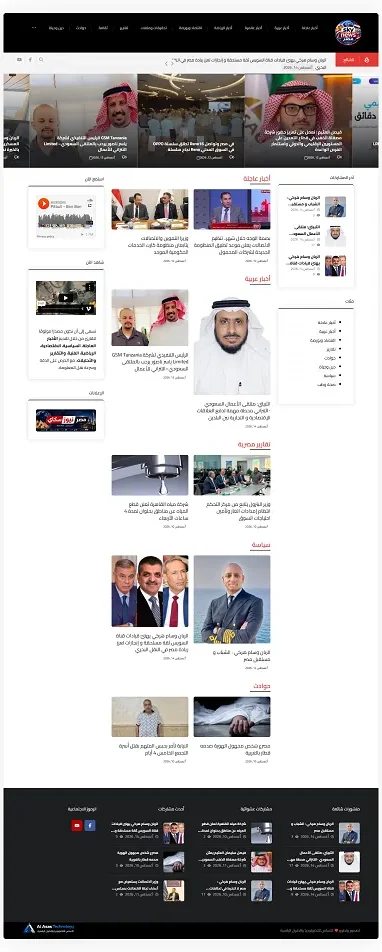The height and width of the screenshot is (952, 382).
Task: Go to the أخبار عربية menu item
Action: pos(281,28)
